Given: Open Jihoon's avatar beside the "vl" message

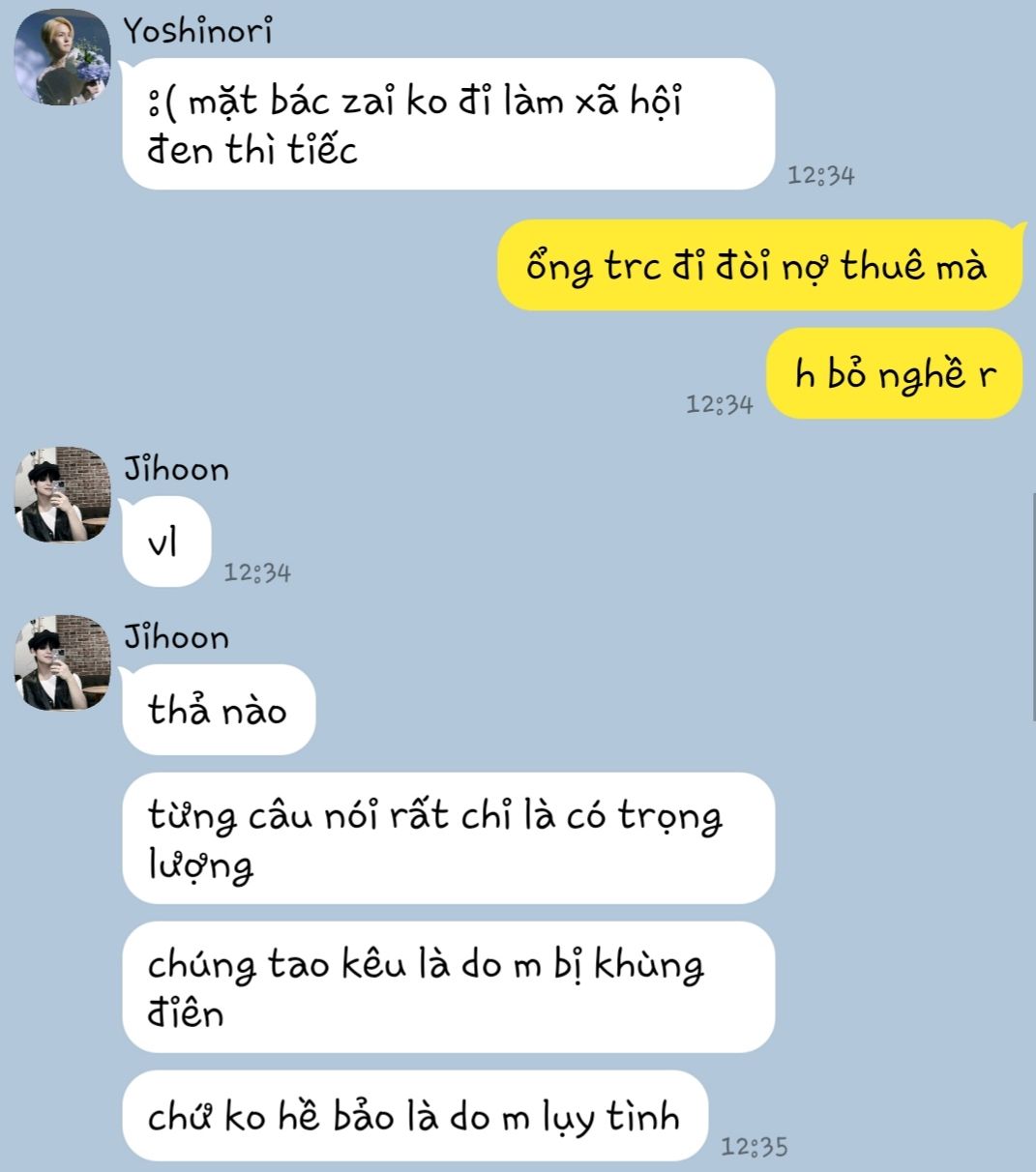Looking at the screenshot, I should click(x=62, y=494).
